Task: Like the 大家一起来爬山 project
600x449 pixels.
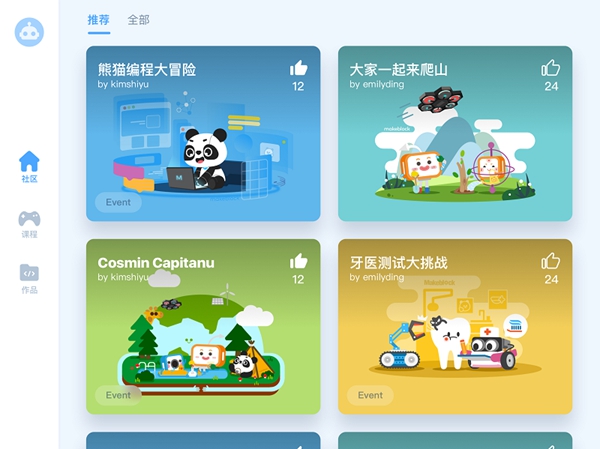Action: point(551,69)
